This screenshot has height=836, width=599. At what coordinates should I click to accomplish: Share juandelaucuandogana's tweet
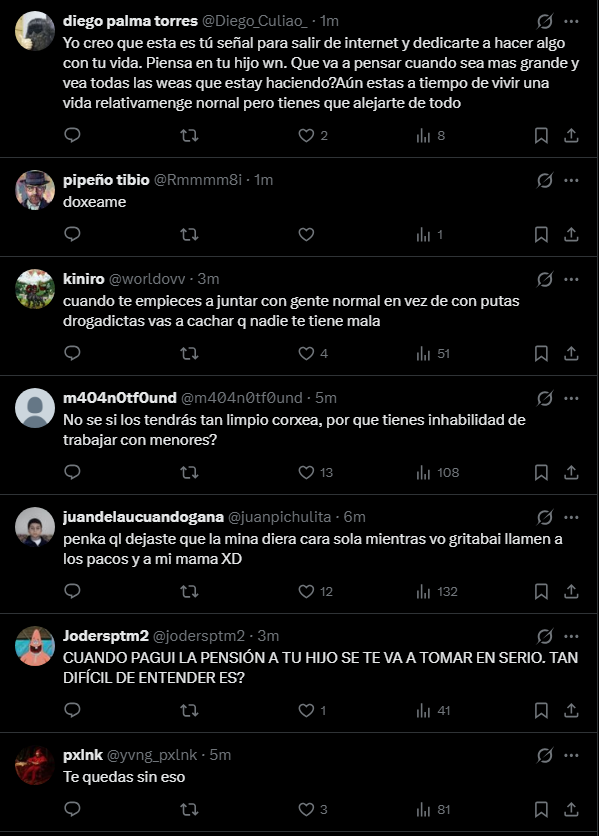pyautogui.click(x=571, y=591)
